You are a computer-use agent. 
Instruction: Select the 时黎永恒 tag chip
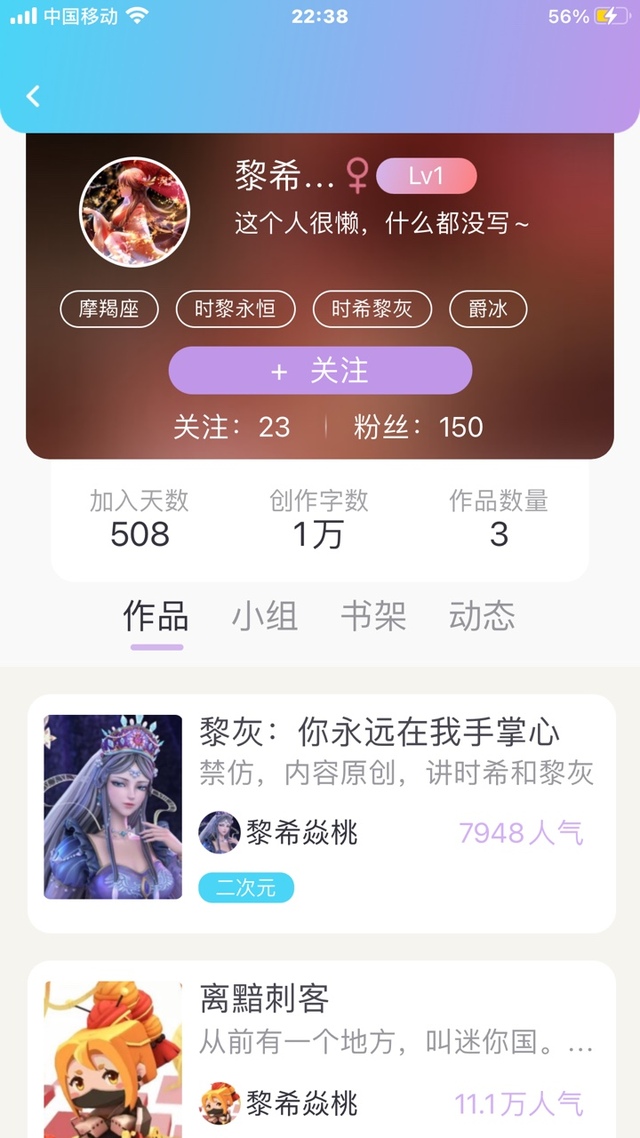236,309
